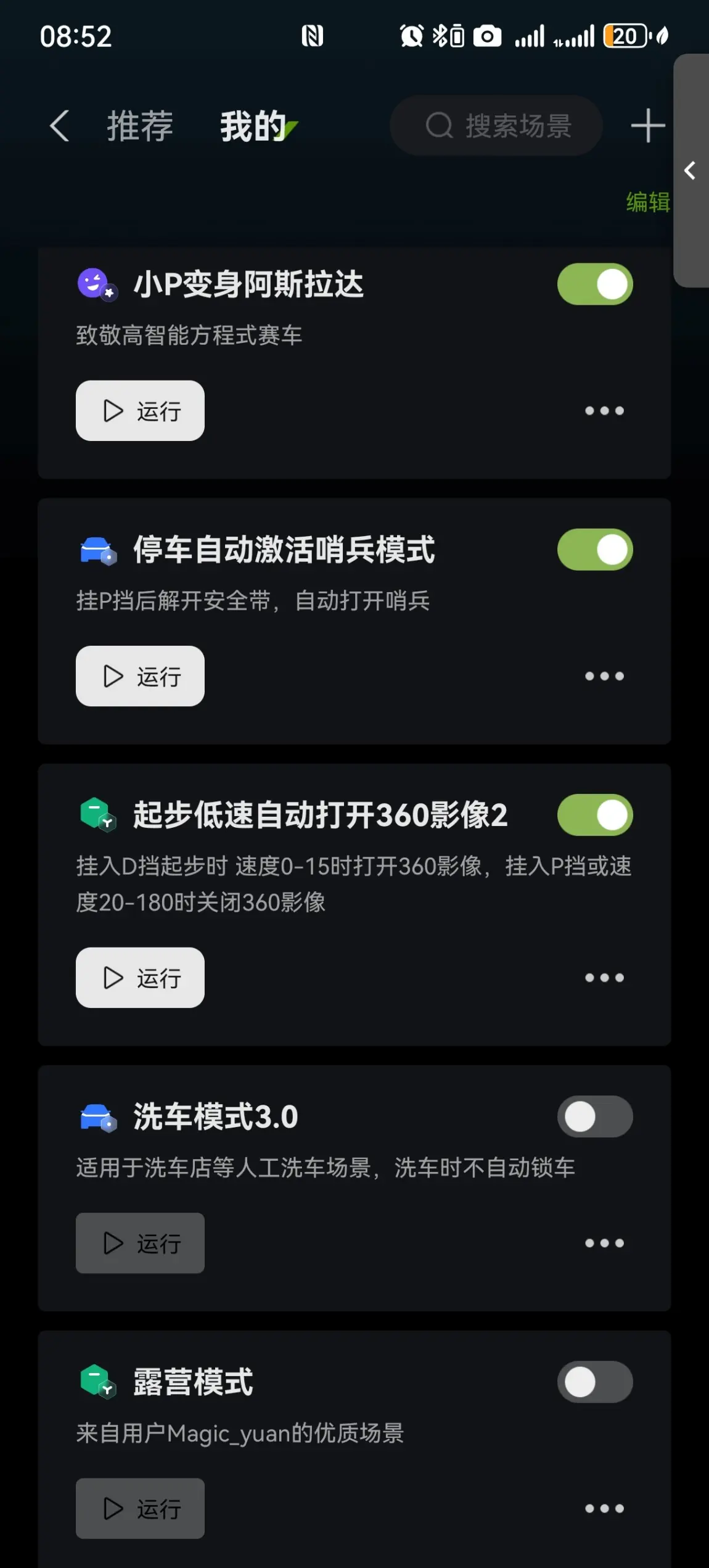Show more options for 停车自动激活哨兵模式

604,676
